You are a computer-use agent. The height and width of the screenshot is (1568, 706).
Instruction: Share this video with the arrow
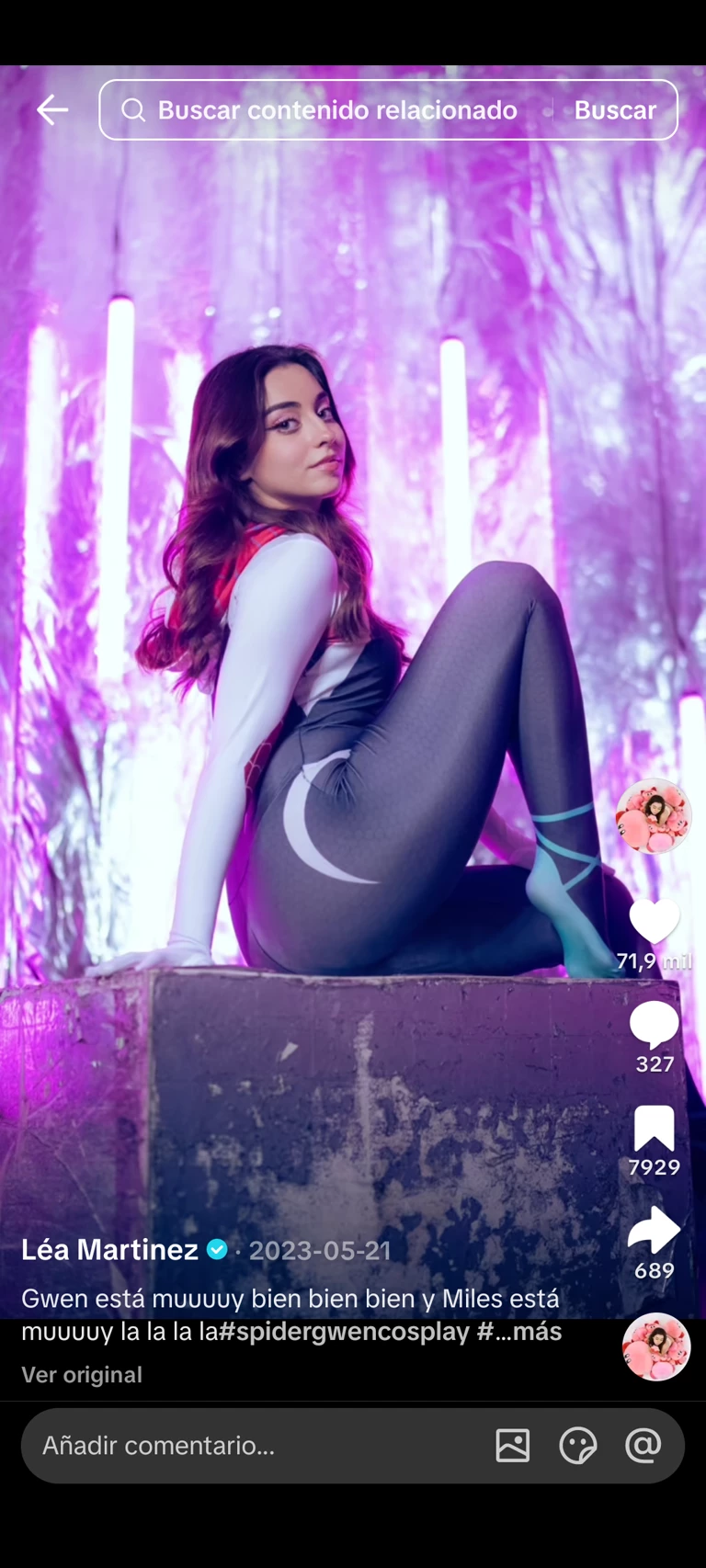[x=654, y=1231]
